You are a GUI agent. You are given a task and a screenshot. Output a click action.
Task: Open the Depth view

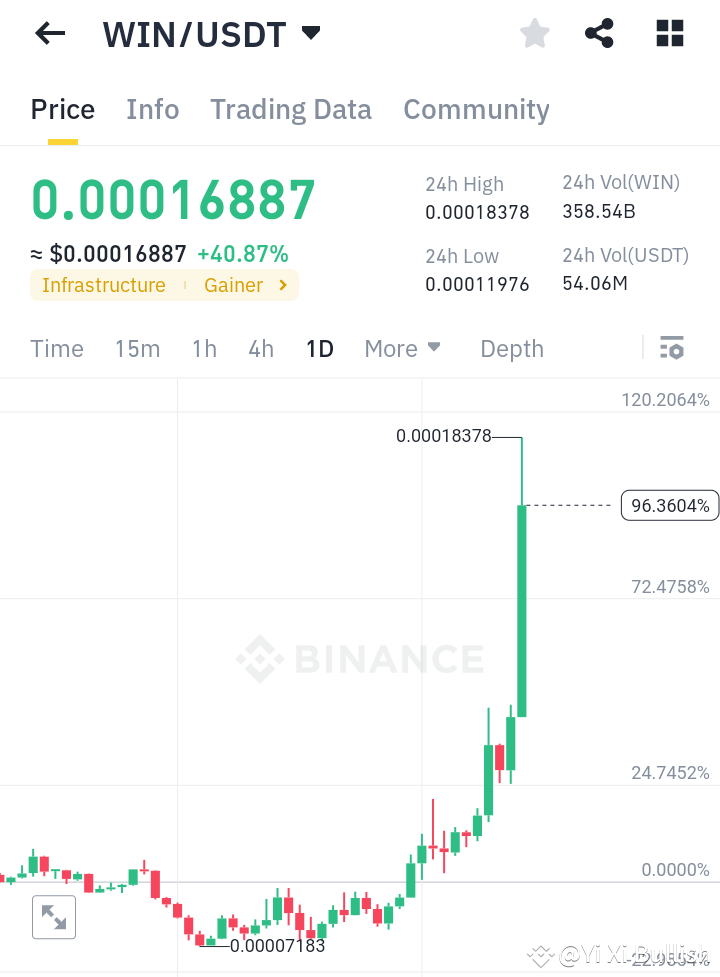pyautogui.click(x=511, y=348)
